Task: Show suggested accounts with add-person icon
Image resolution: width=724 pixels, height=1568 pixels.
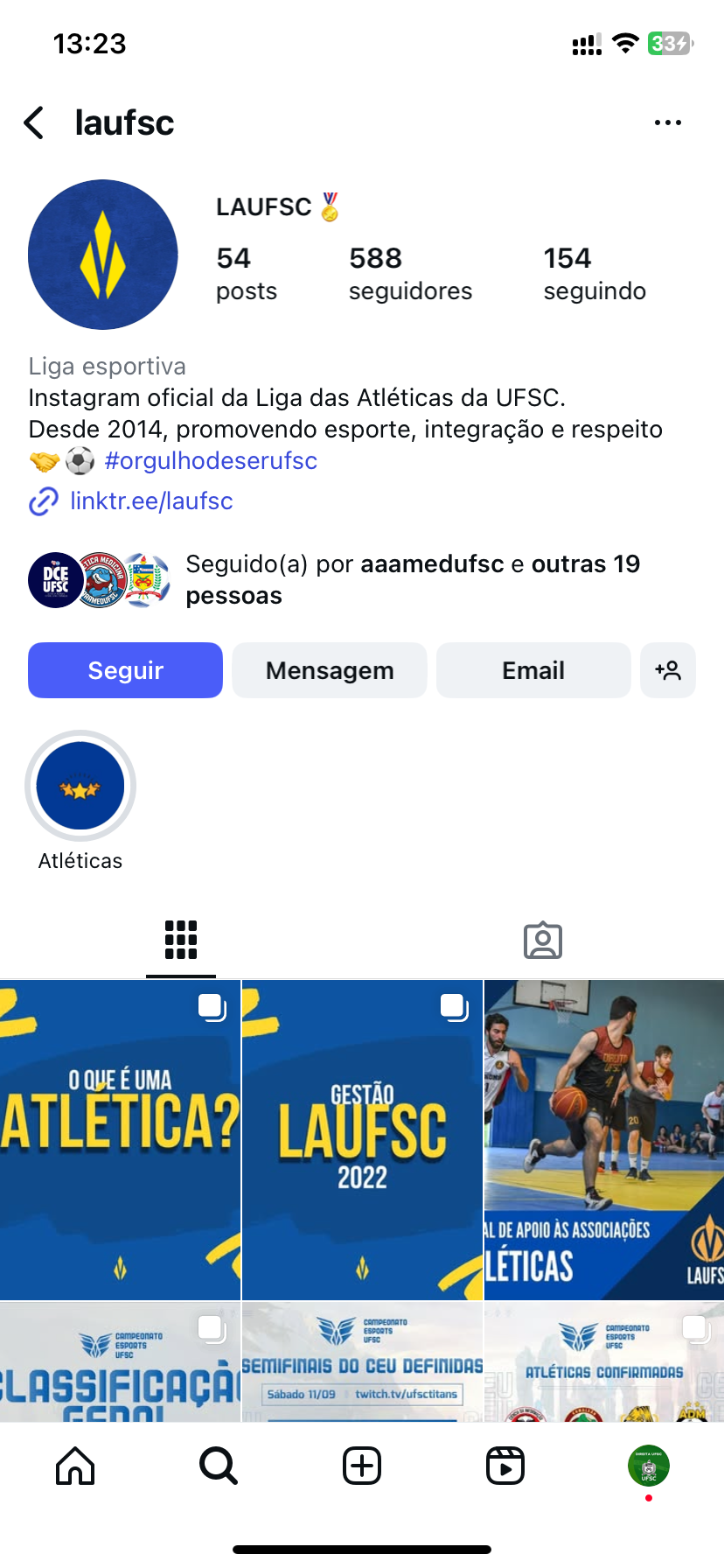Action: (668, 670)
